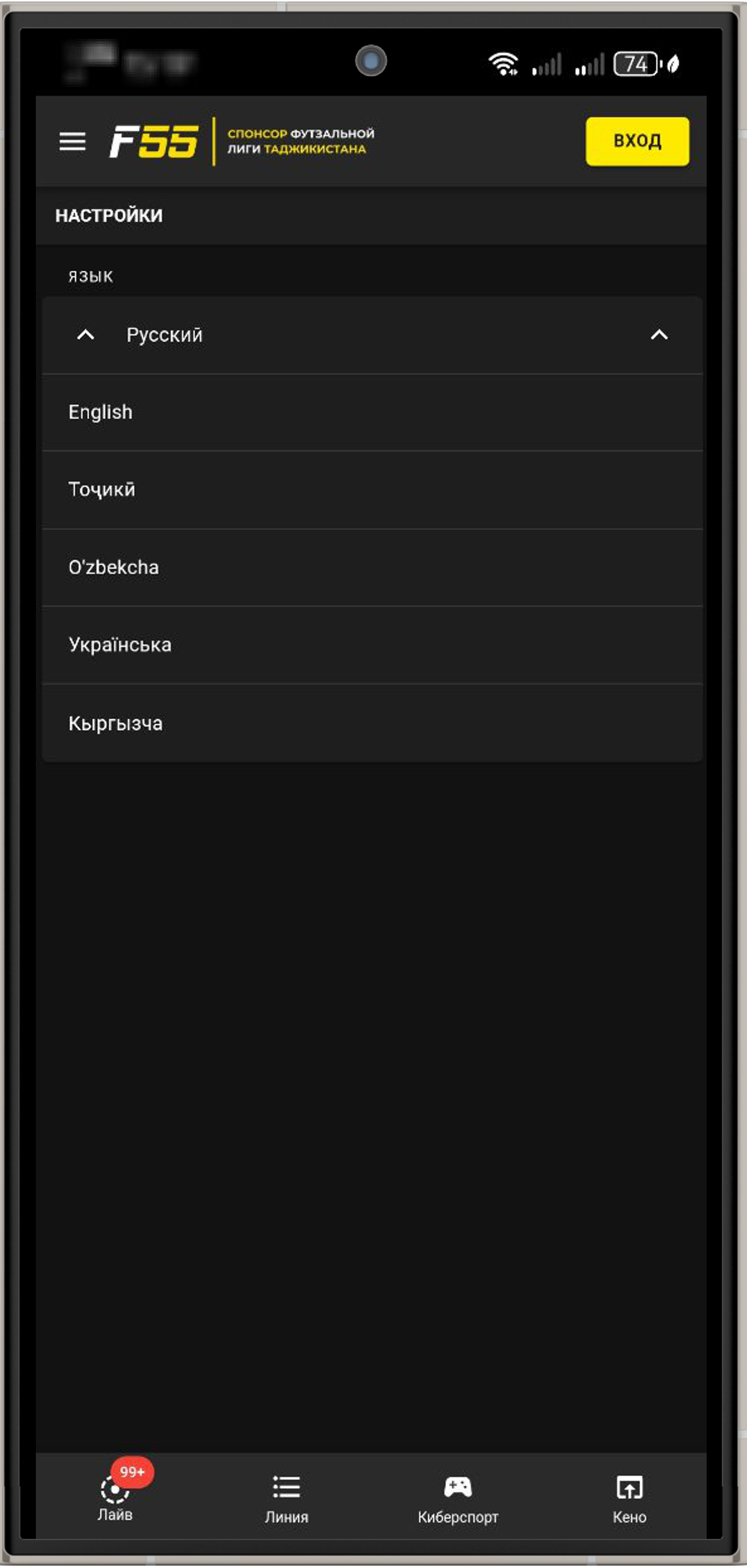Go to the Линия tab
Viewport: 747px width, 1568px height.
286,1499
